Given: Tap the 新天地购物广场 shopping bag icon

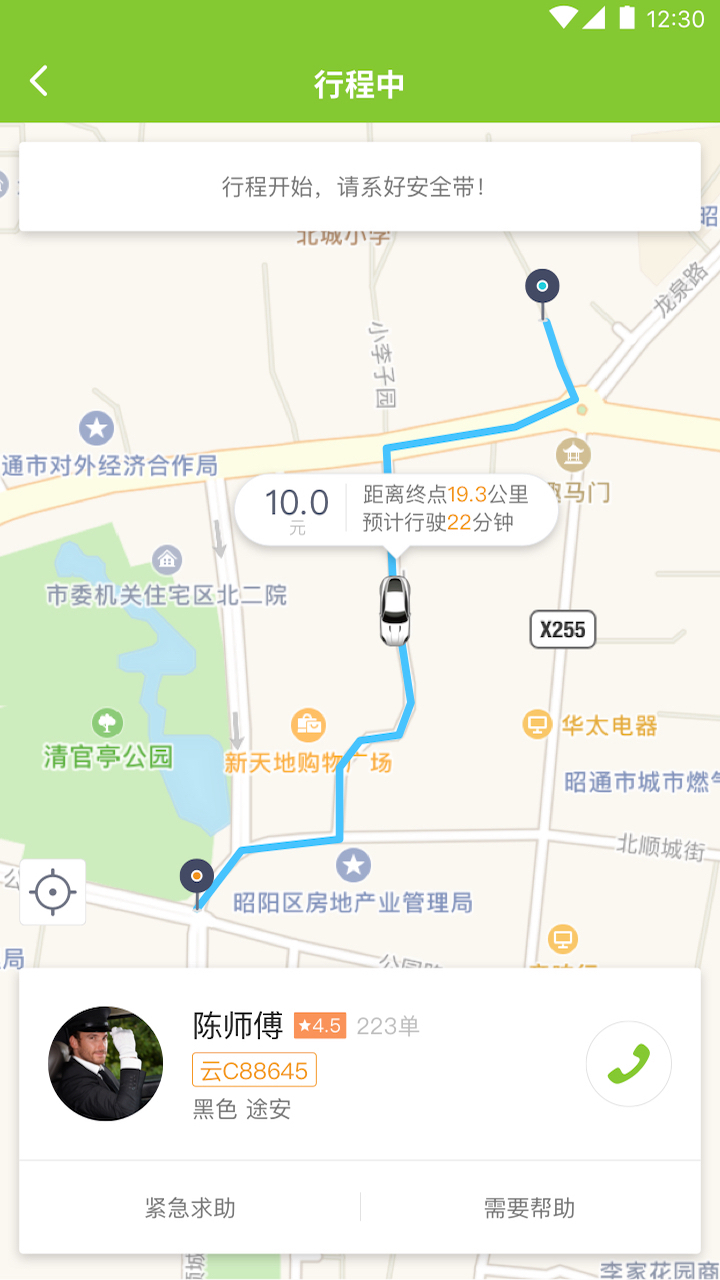Looking at the screenshot, I should (x=308, y=723).
